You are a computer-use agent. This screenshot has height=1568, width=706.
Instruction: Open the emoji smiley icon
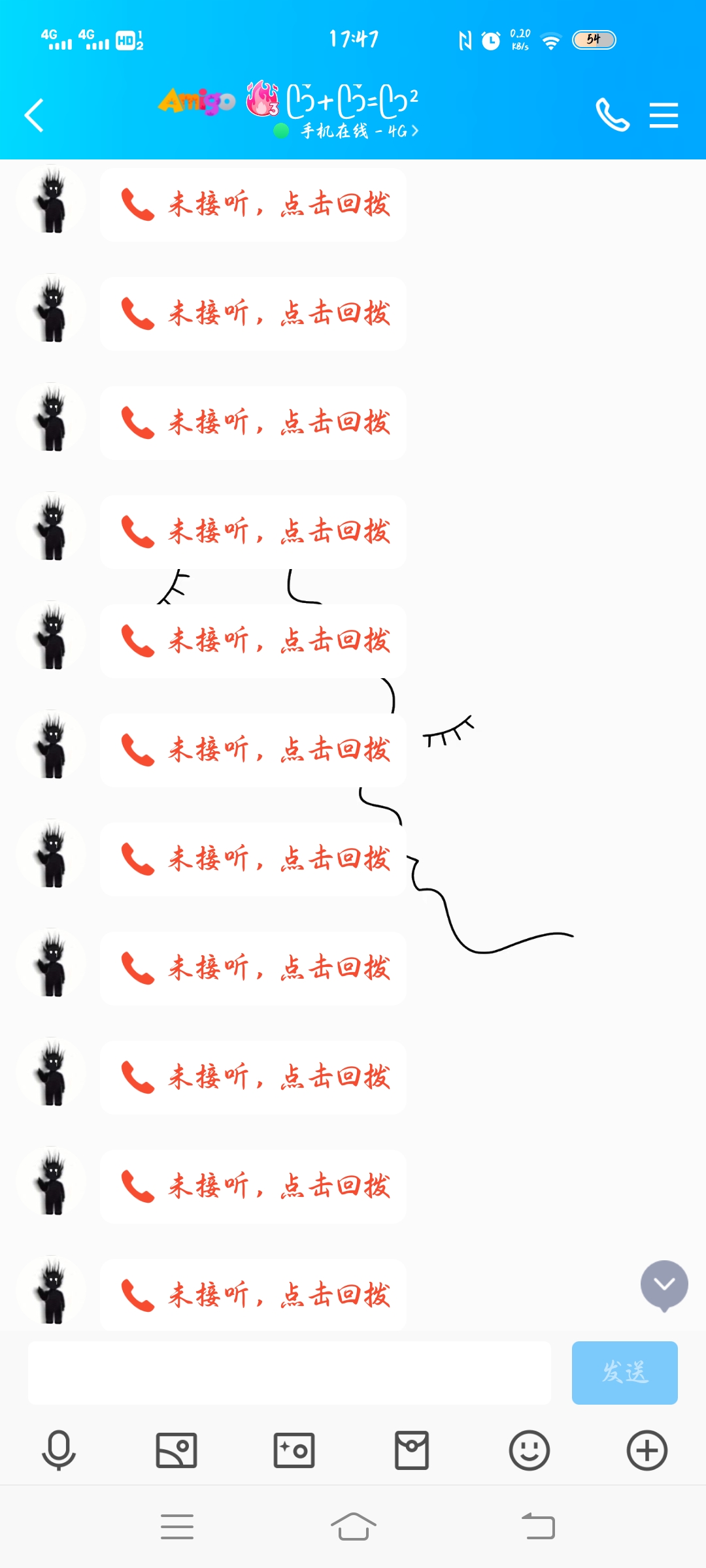(x=529, y=1452)
